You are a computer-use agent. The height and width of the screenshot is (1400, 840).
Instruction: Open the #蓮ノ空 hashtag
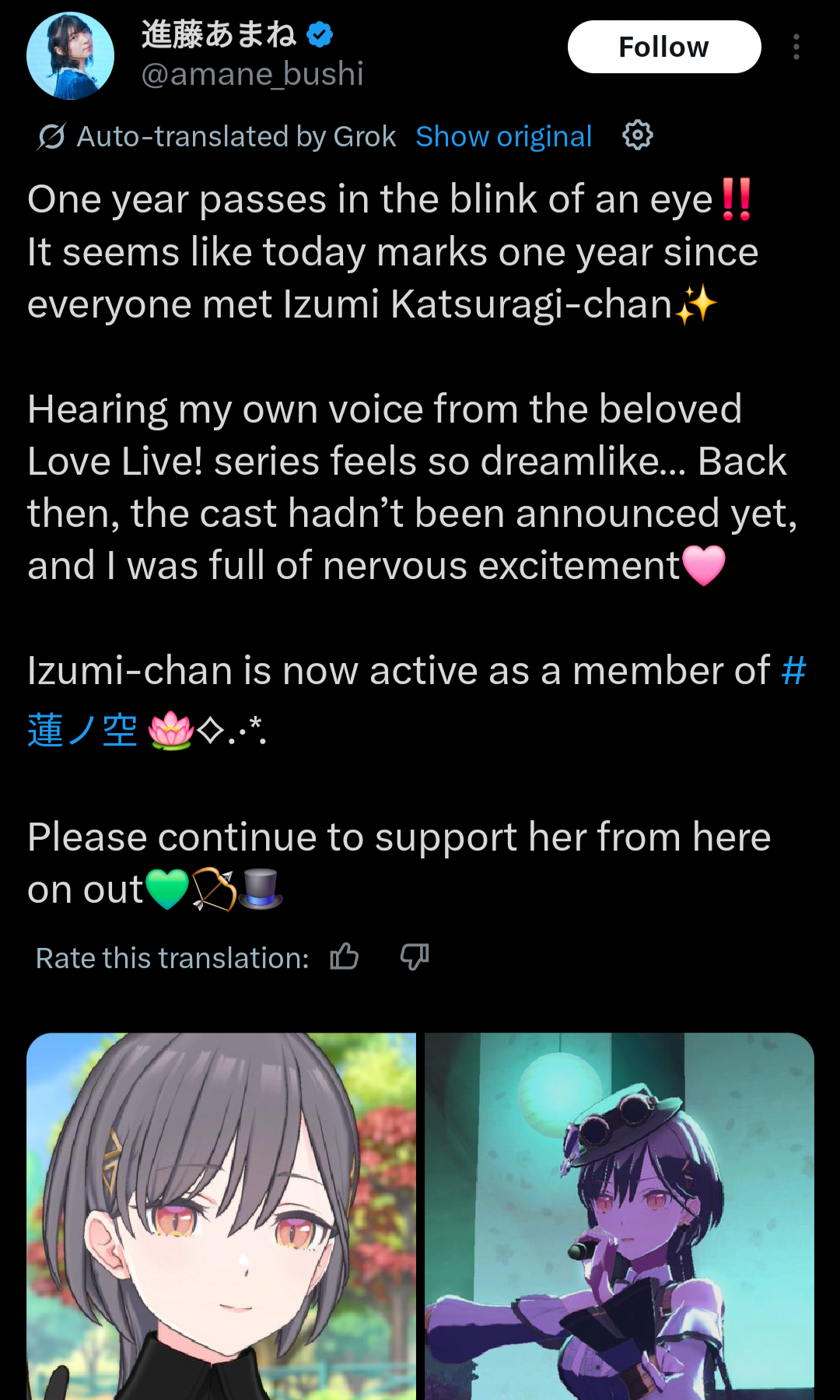coord(82,729)
